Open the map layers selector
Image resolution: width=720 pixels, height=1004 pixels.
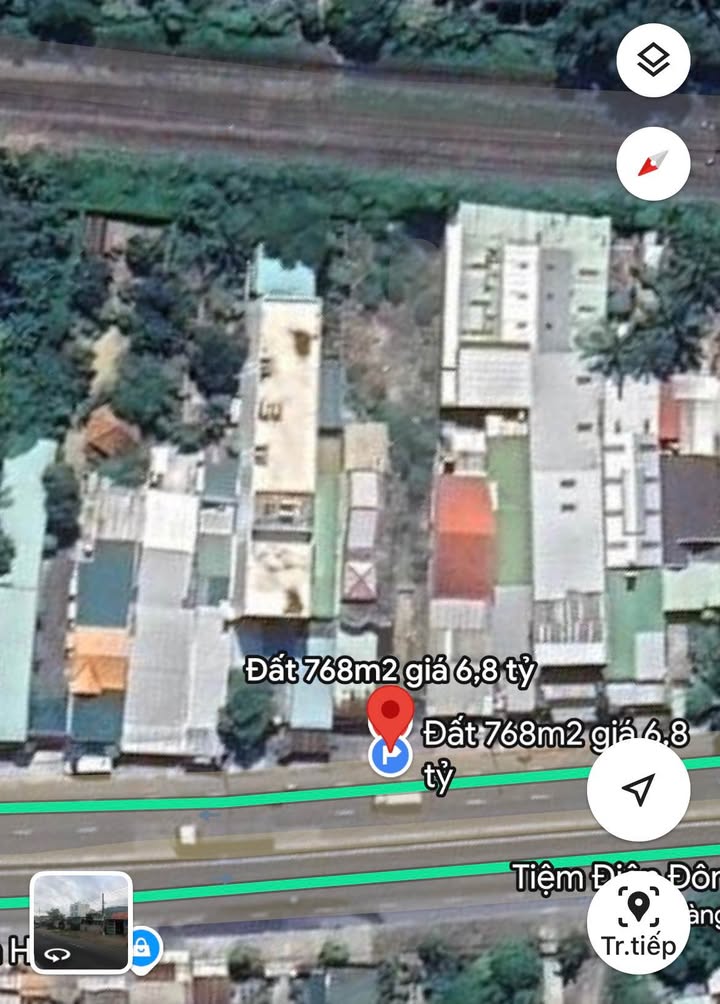[653, 60]
